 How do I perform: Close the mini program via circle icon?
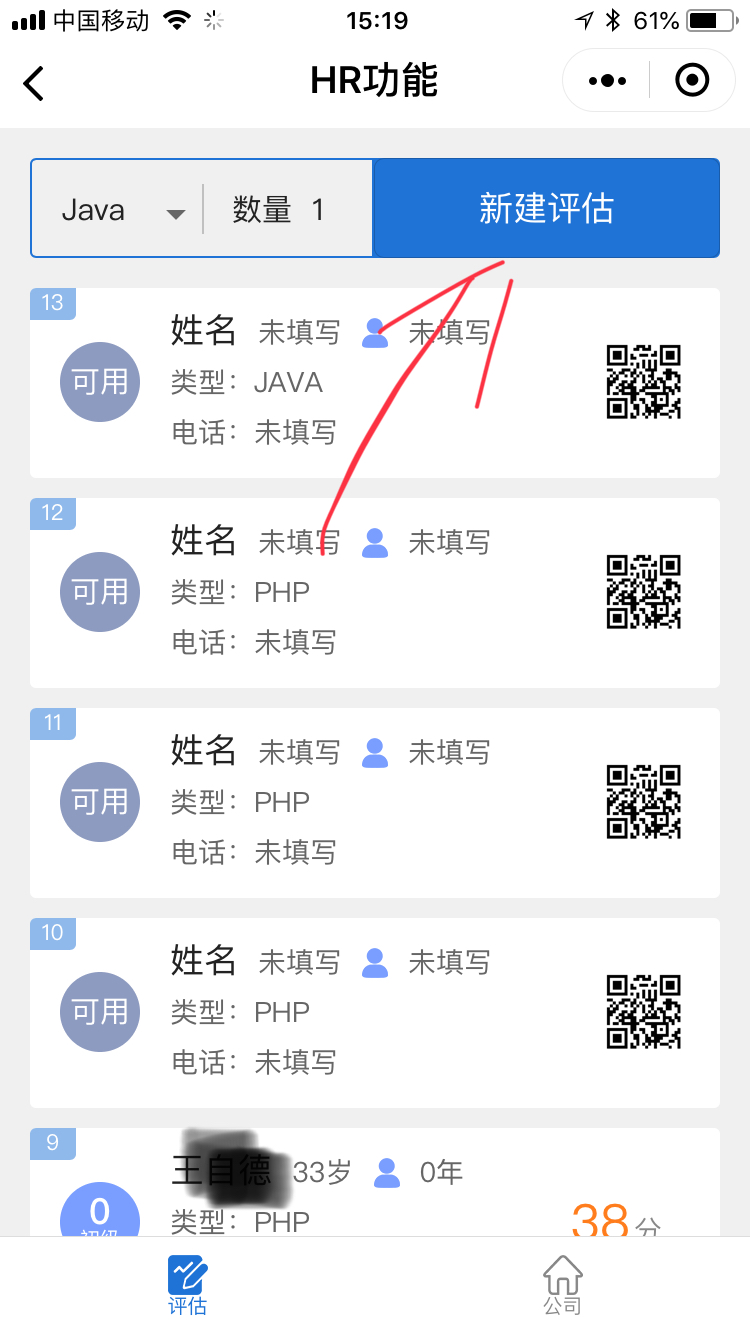pyautogui.click(x=692, y=81)
